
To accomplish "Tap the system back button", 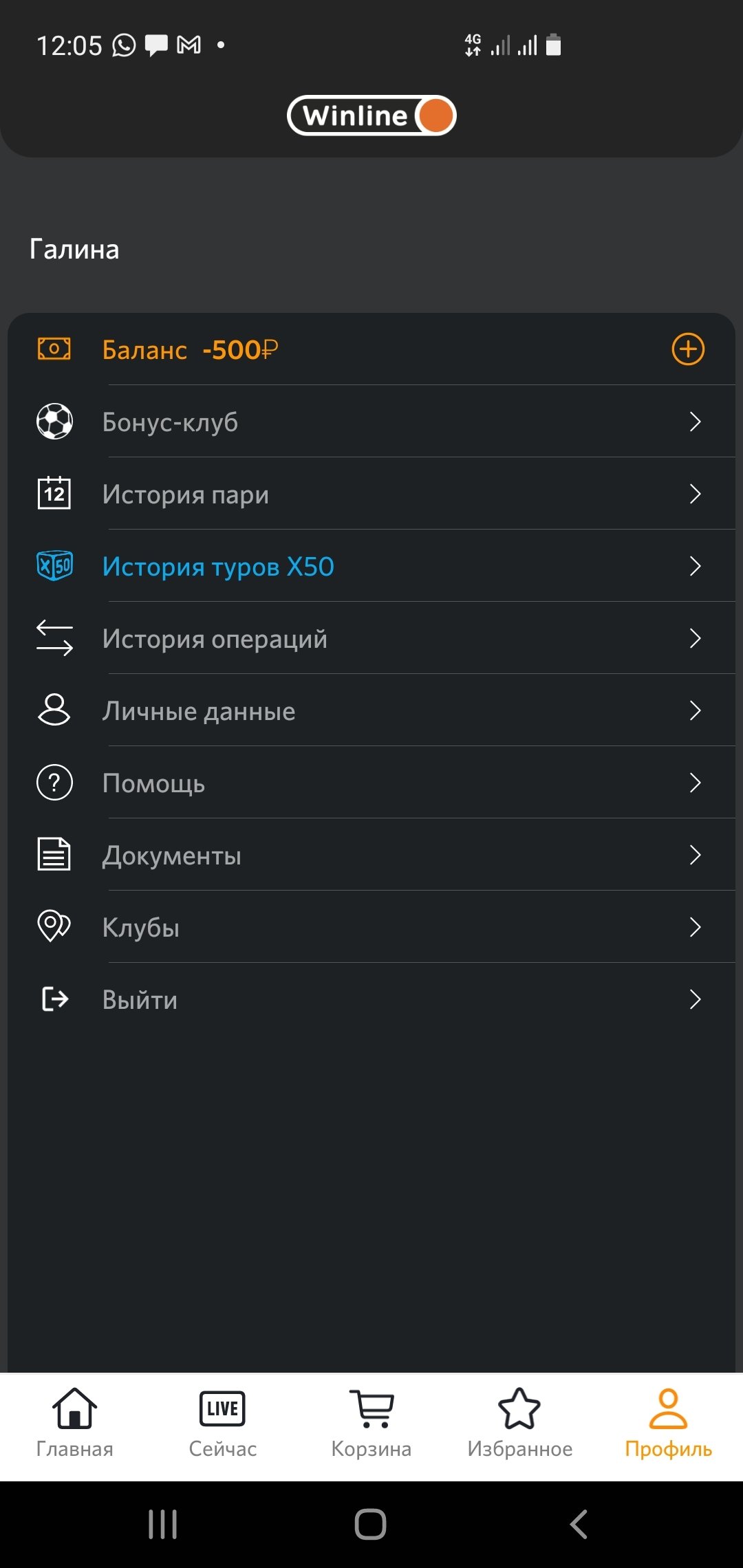I will click(579, 1525).
